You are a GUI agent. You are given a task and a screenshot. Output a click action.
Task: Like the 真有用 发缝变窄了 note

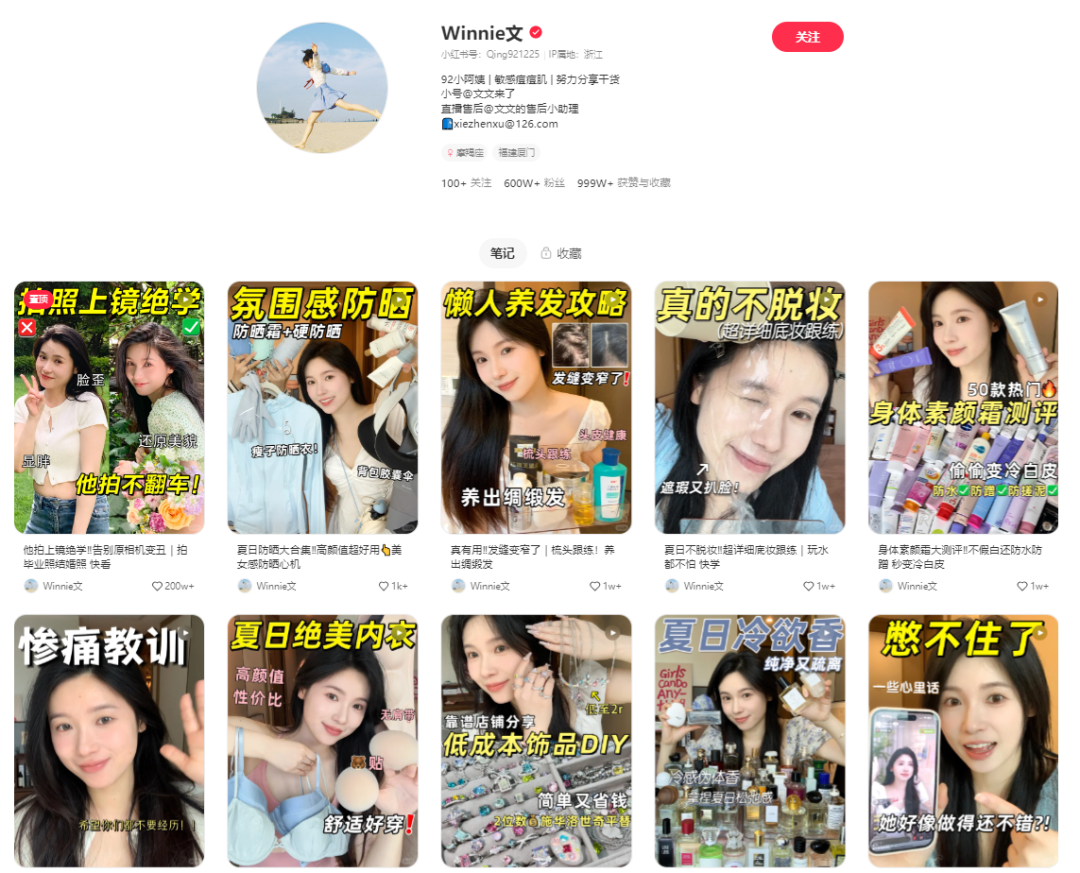pyautogui.click(x=595, y=586)
